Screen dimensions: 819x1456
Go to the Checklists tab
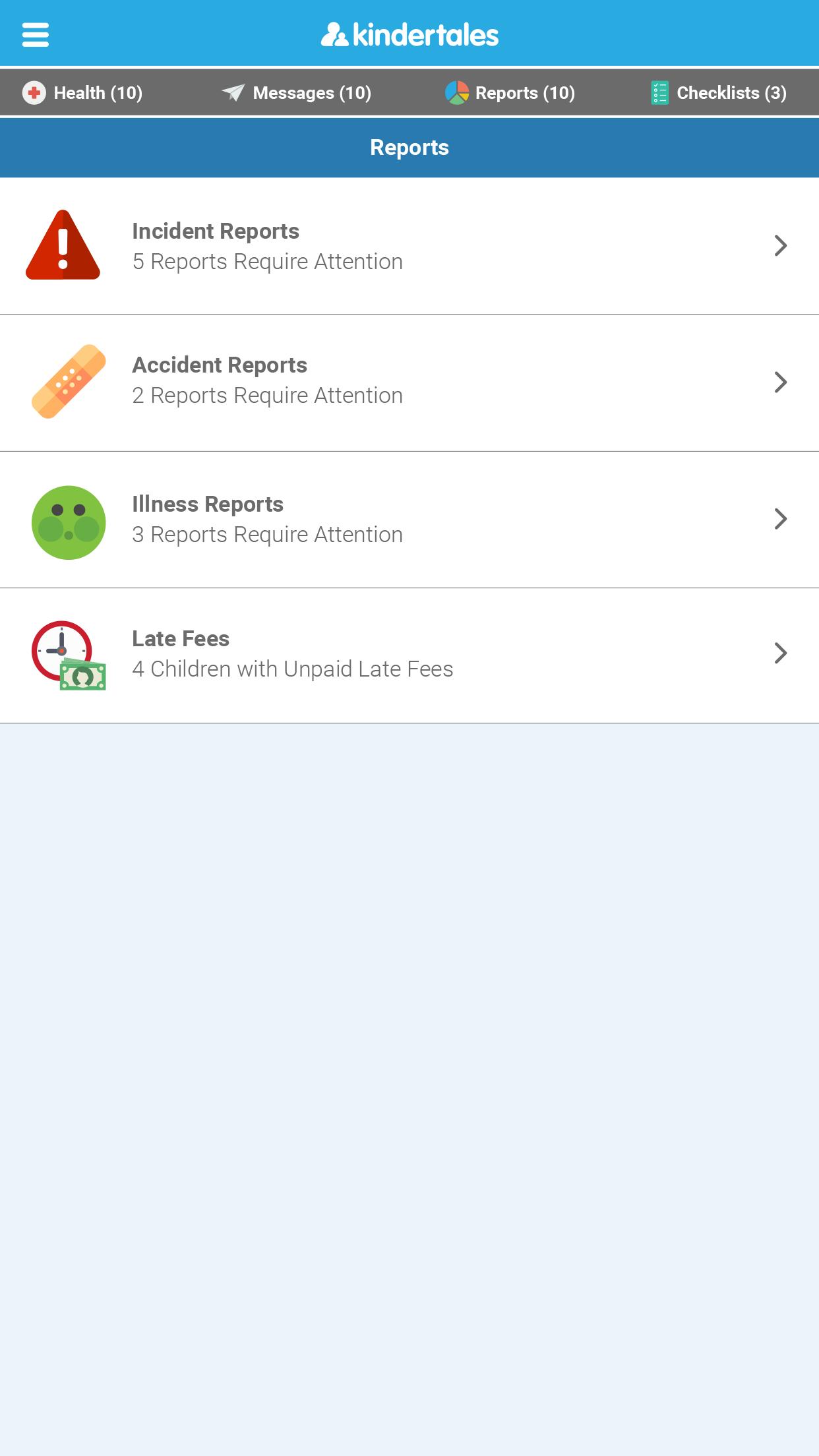tap(718, 93)
